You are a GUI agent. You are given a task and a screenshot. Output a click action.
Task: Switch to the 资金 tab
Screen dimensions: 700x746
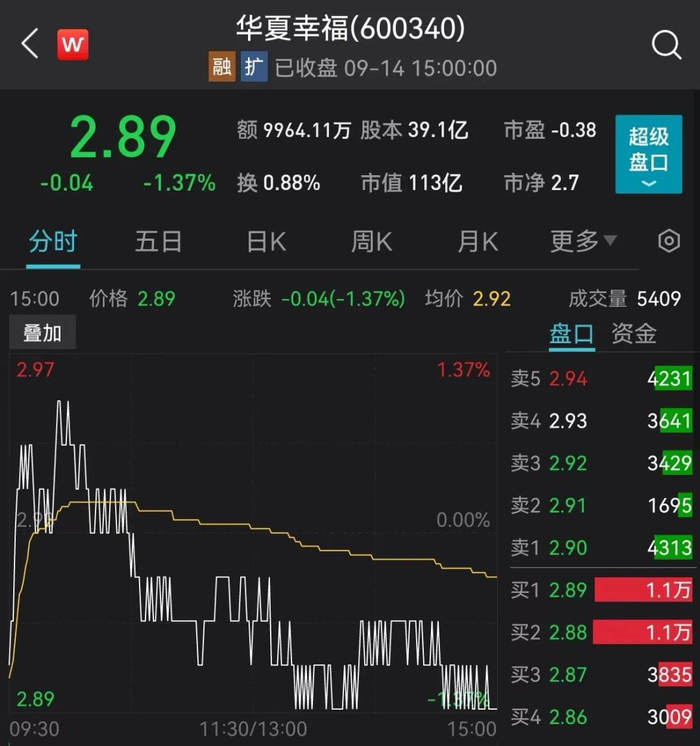(x=634, y=333)
